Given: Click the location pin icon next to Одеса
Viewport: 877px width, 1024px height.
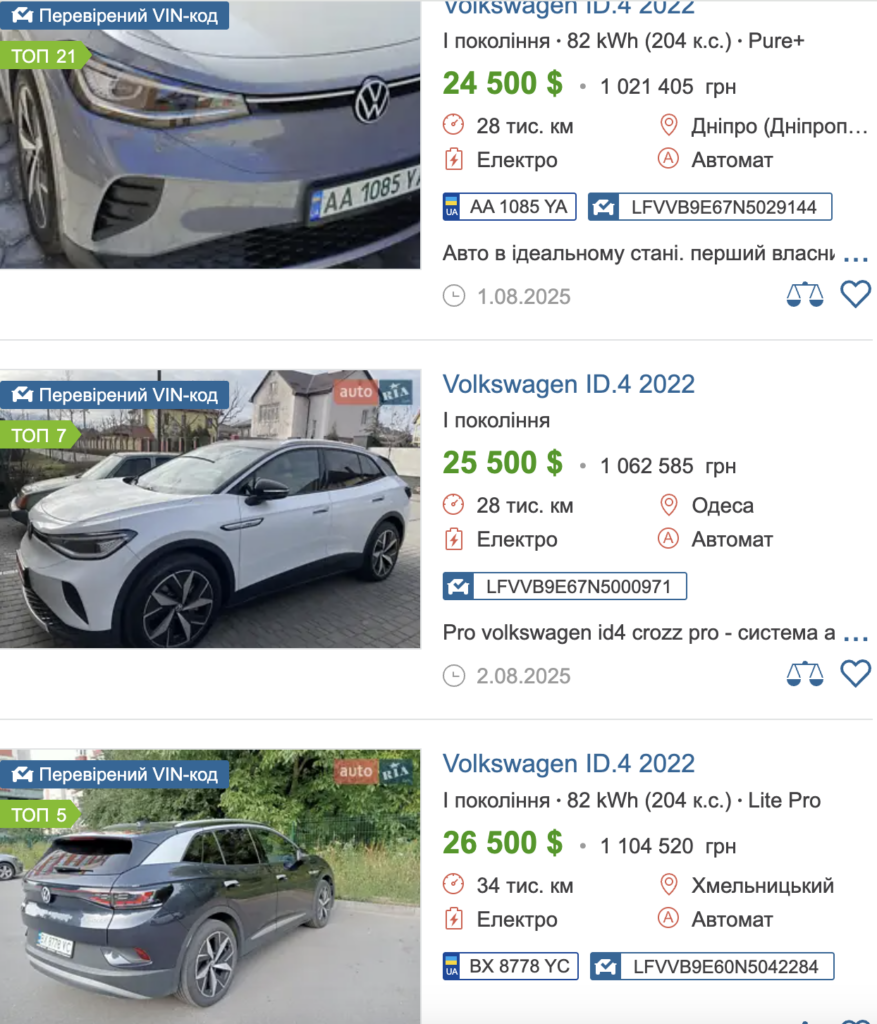Looking at the screenshot, I should click(670, 505).
